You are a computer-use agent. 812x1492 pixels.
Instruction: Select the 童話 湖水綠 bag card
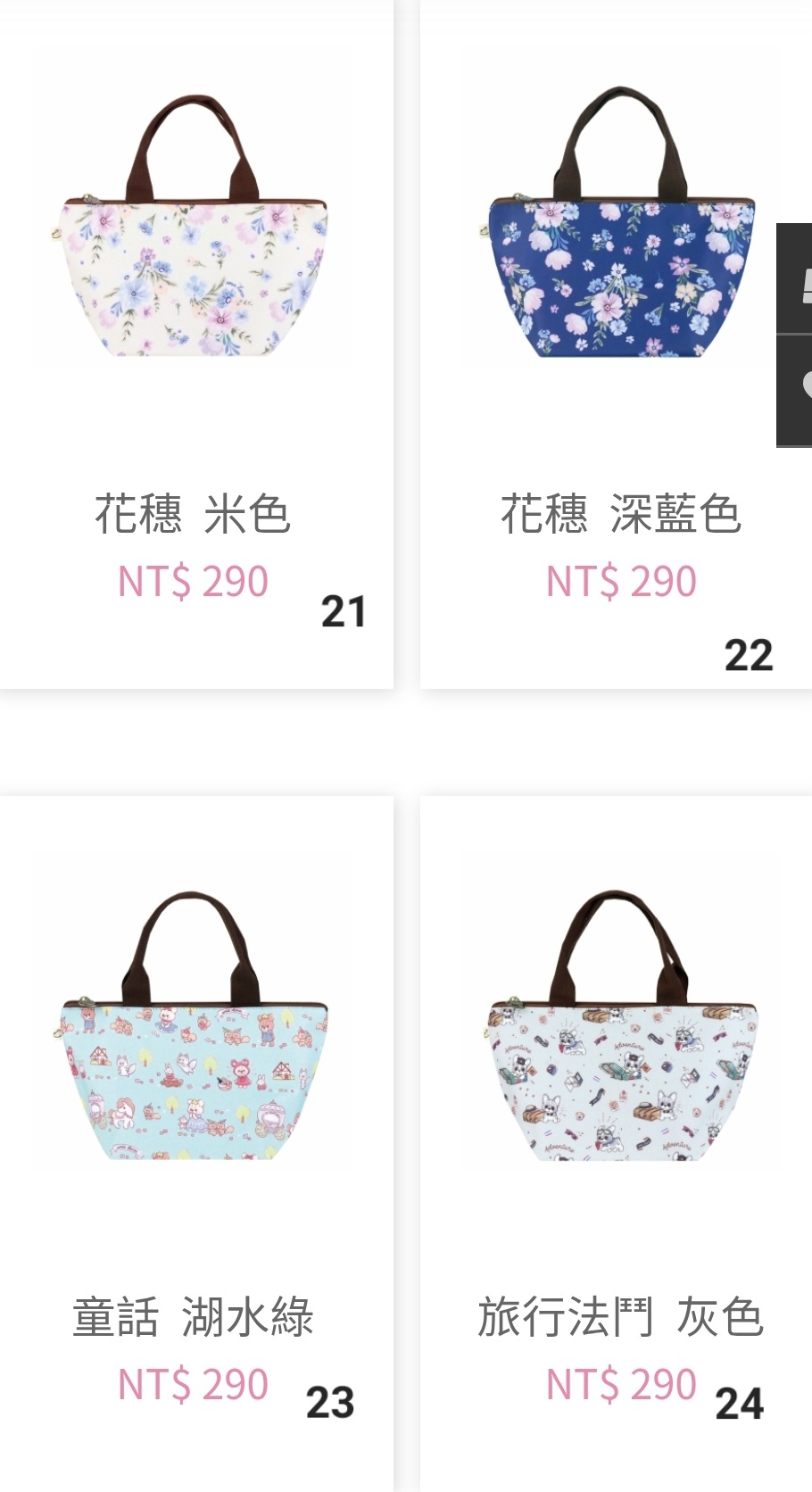[196, 1142]
